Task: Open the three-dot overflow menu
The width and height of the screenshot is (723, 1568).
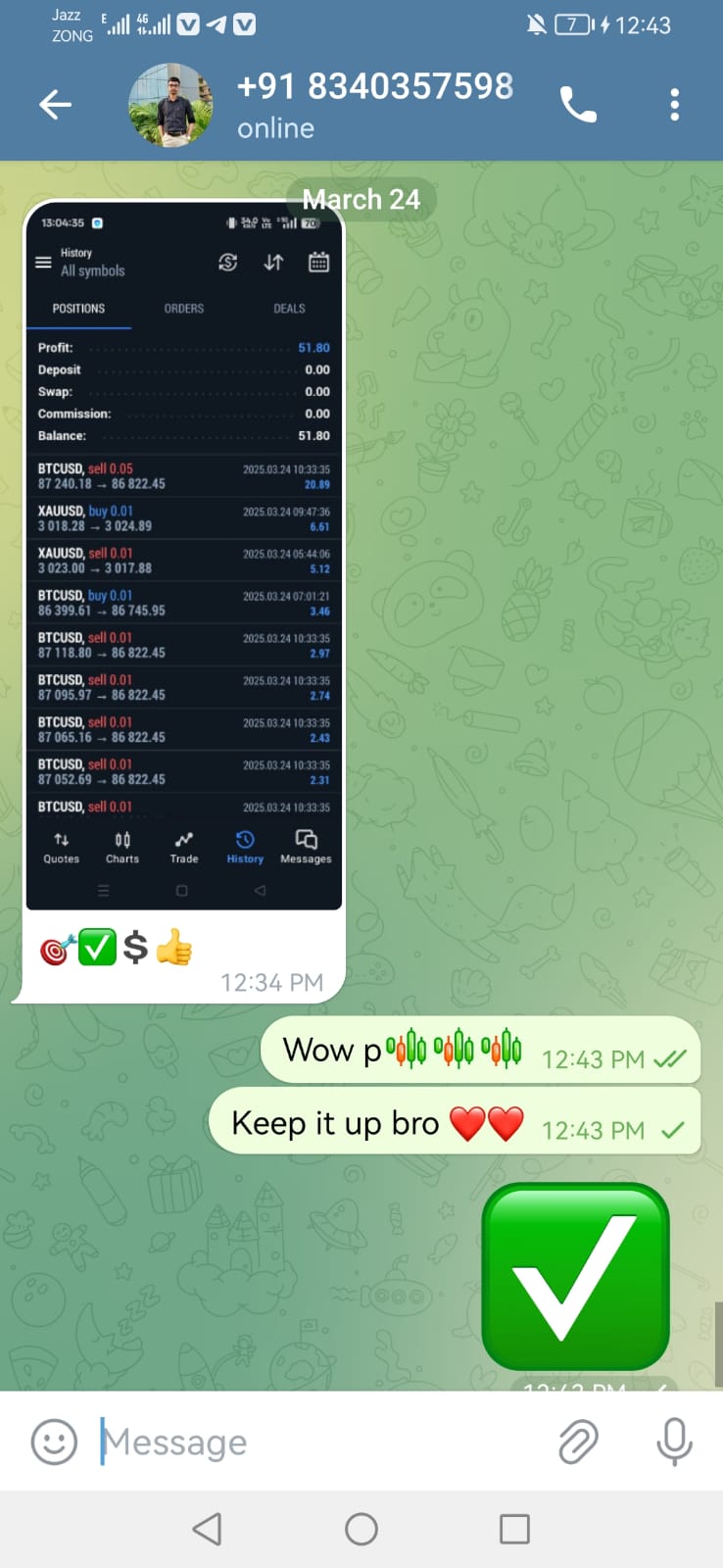Action: click(x=674, y=105)
